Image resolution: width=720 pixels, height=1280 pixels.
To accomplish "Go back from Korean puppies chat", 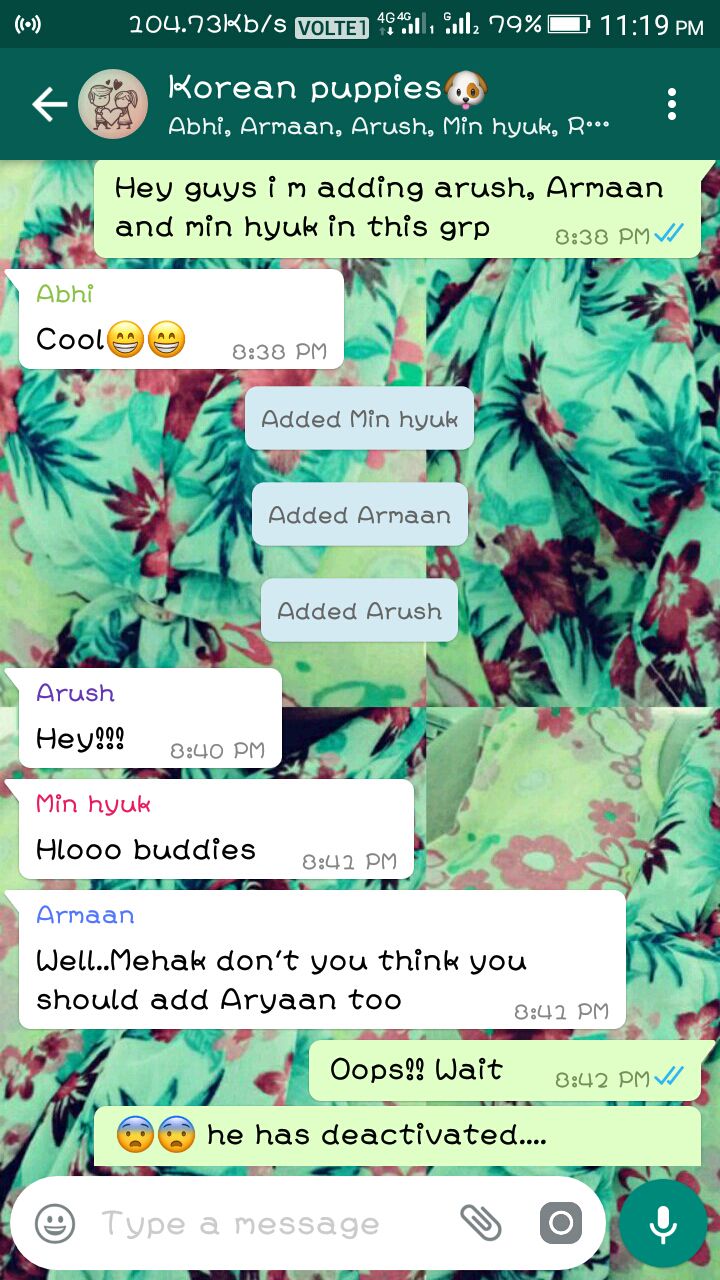I will 48,104.
